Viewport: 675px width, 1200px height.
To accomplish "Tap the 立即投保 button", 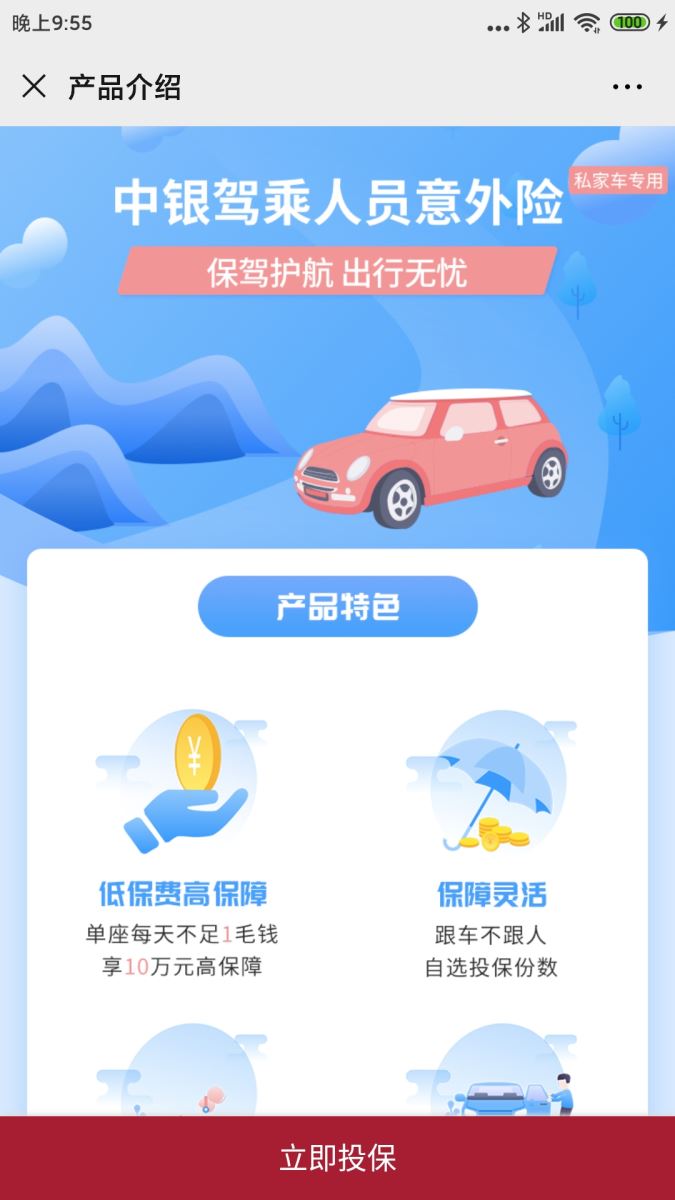I will (x=337, y=1158).
